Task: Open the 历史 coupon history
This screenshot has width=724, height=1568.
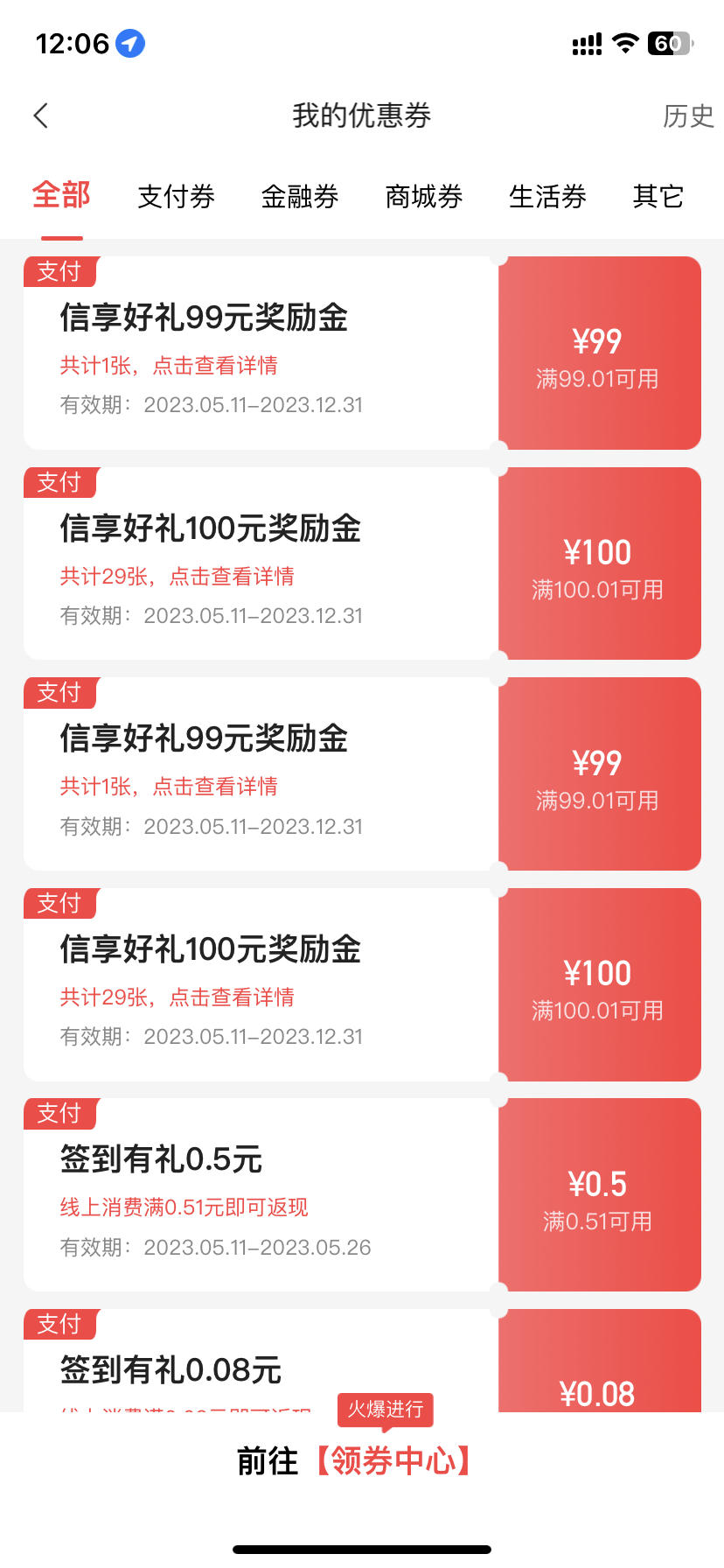Action: point(688,115)
